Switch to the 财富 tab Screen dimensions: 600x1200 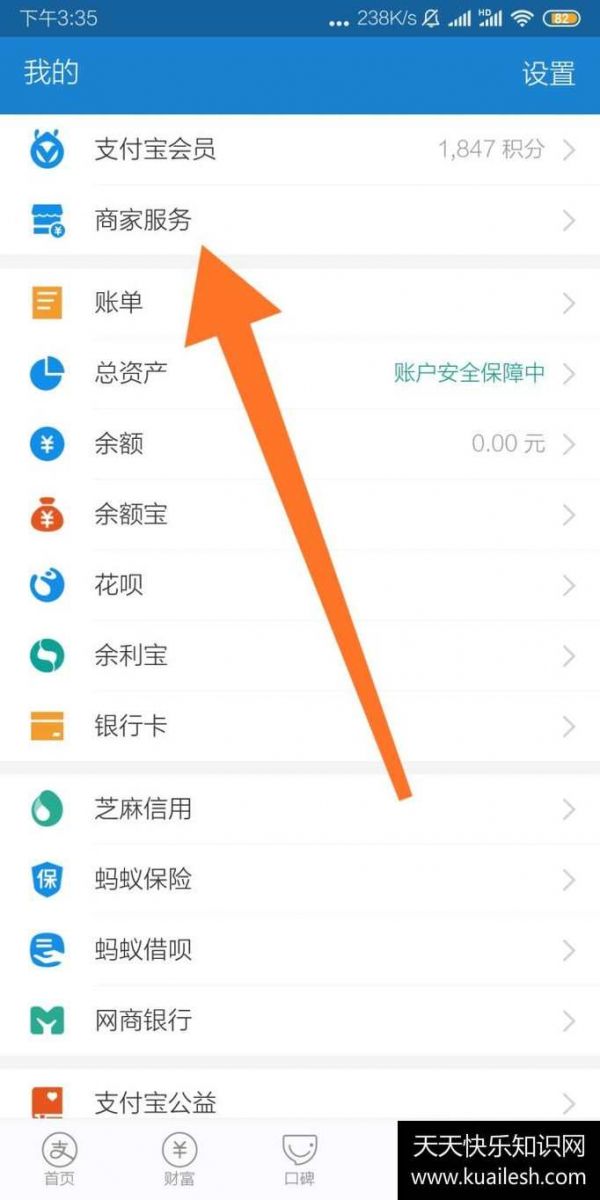[x=180, y=1158]
